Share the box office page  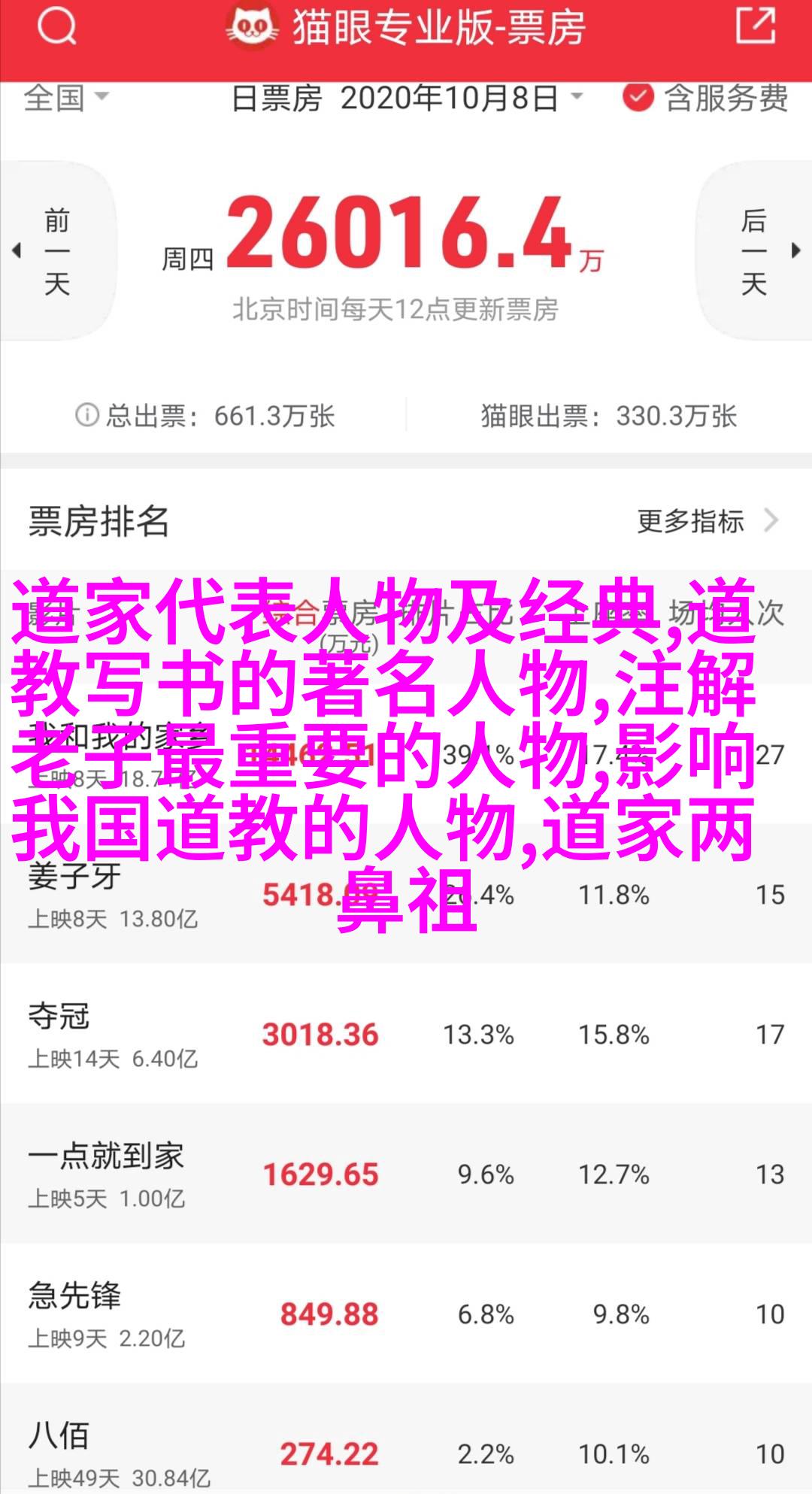pyautogui.click(x=755, y=27)
